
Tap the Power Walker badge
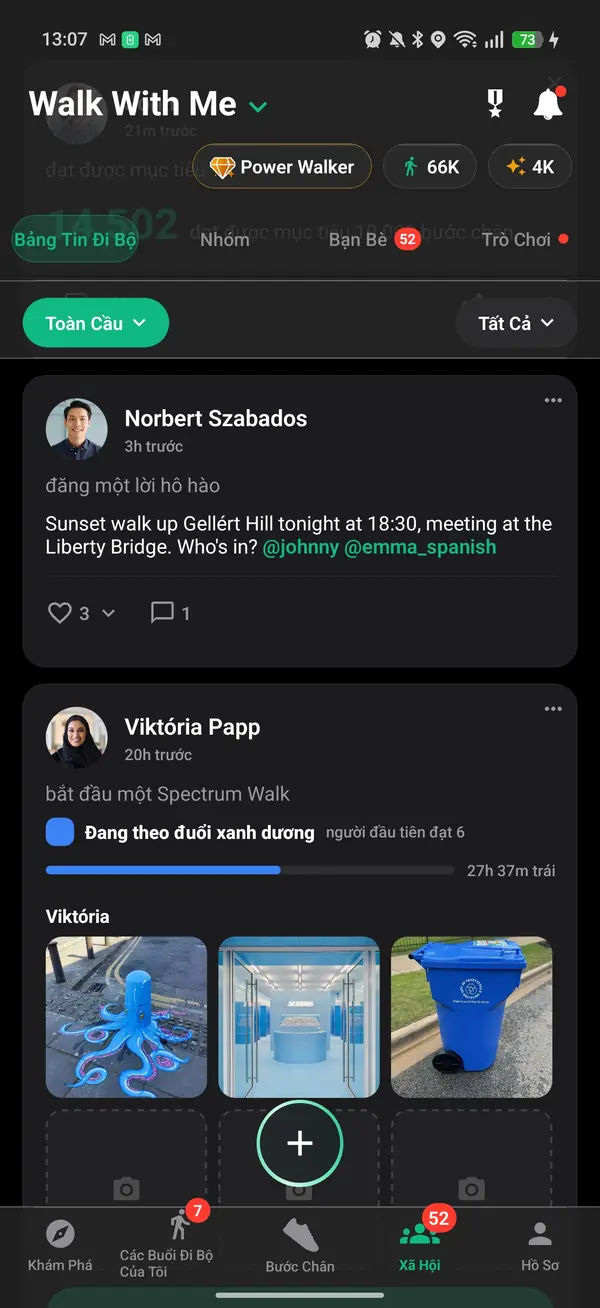click(282, 167)
